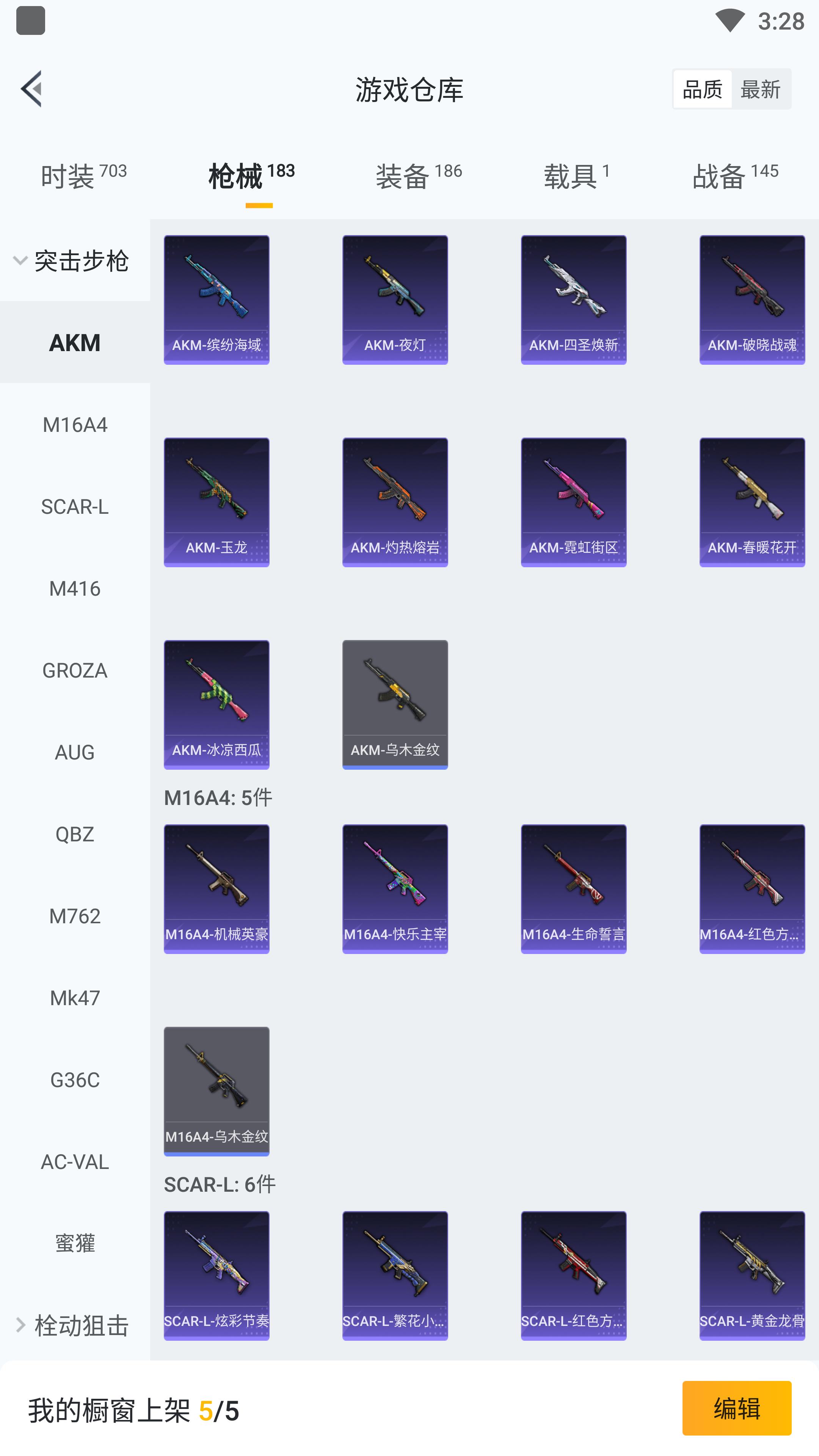The height and width of the screenshot is (1456, 819).
Task: Switch to the 装备 tab
Action: 419,175
